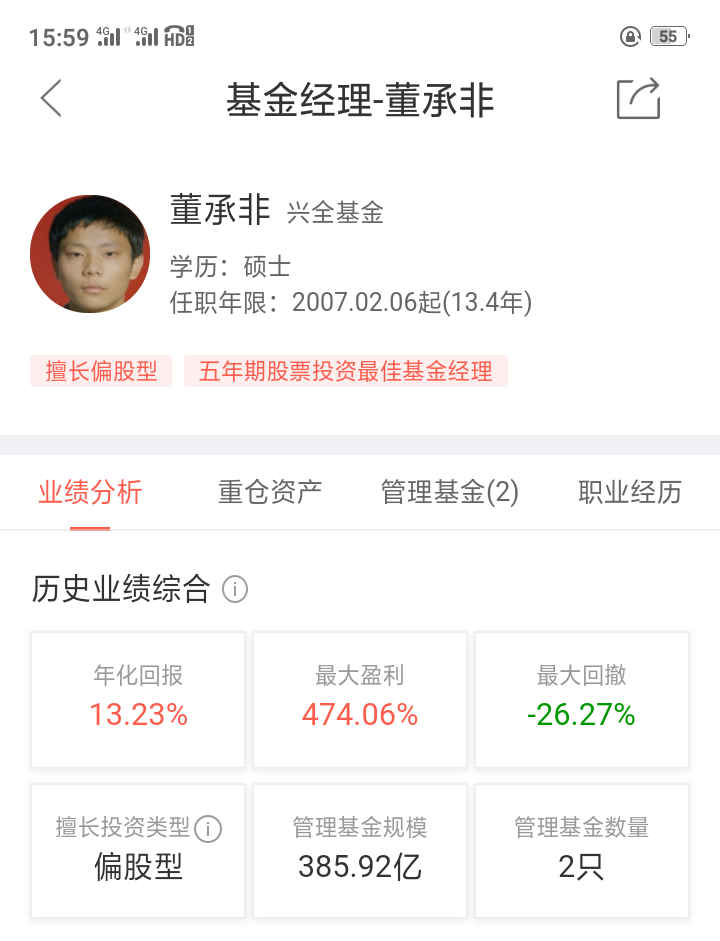This screenshot has width=720, height=941.
Task: Select the 五年期股票投资最佳基金经理 tag
Action: pyautogui.click(x=345, y=371)
